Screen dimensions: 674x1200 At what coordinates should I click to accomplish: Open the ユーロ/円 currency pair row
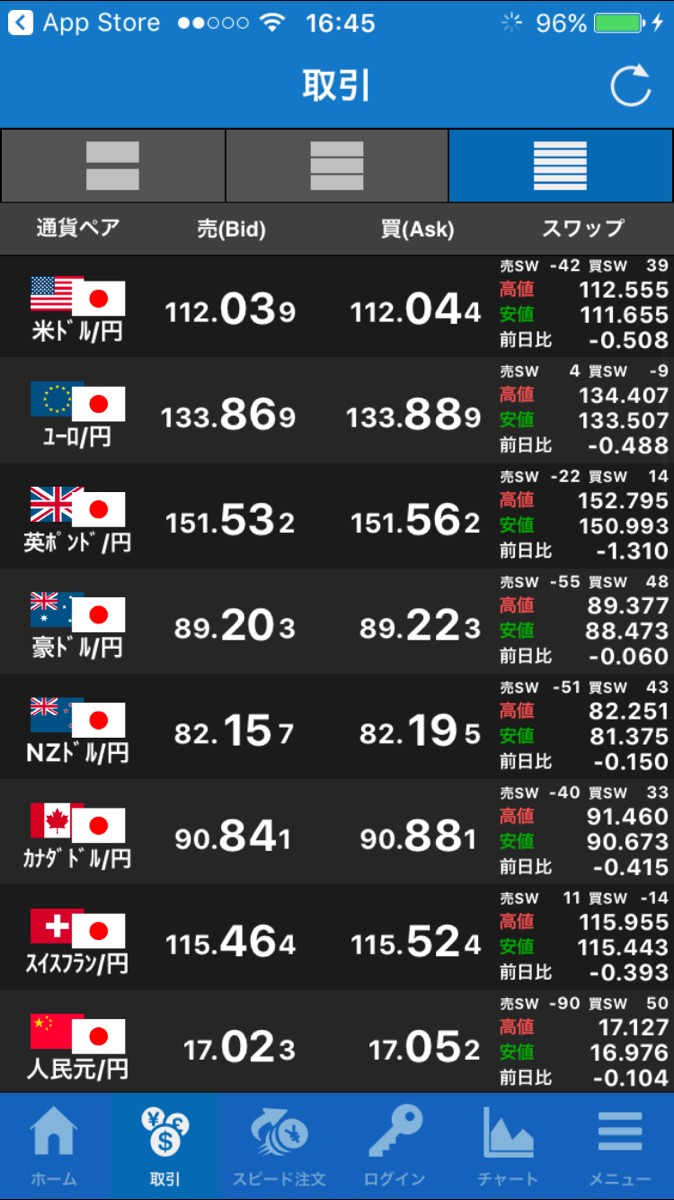coord(78,415)
